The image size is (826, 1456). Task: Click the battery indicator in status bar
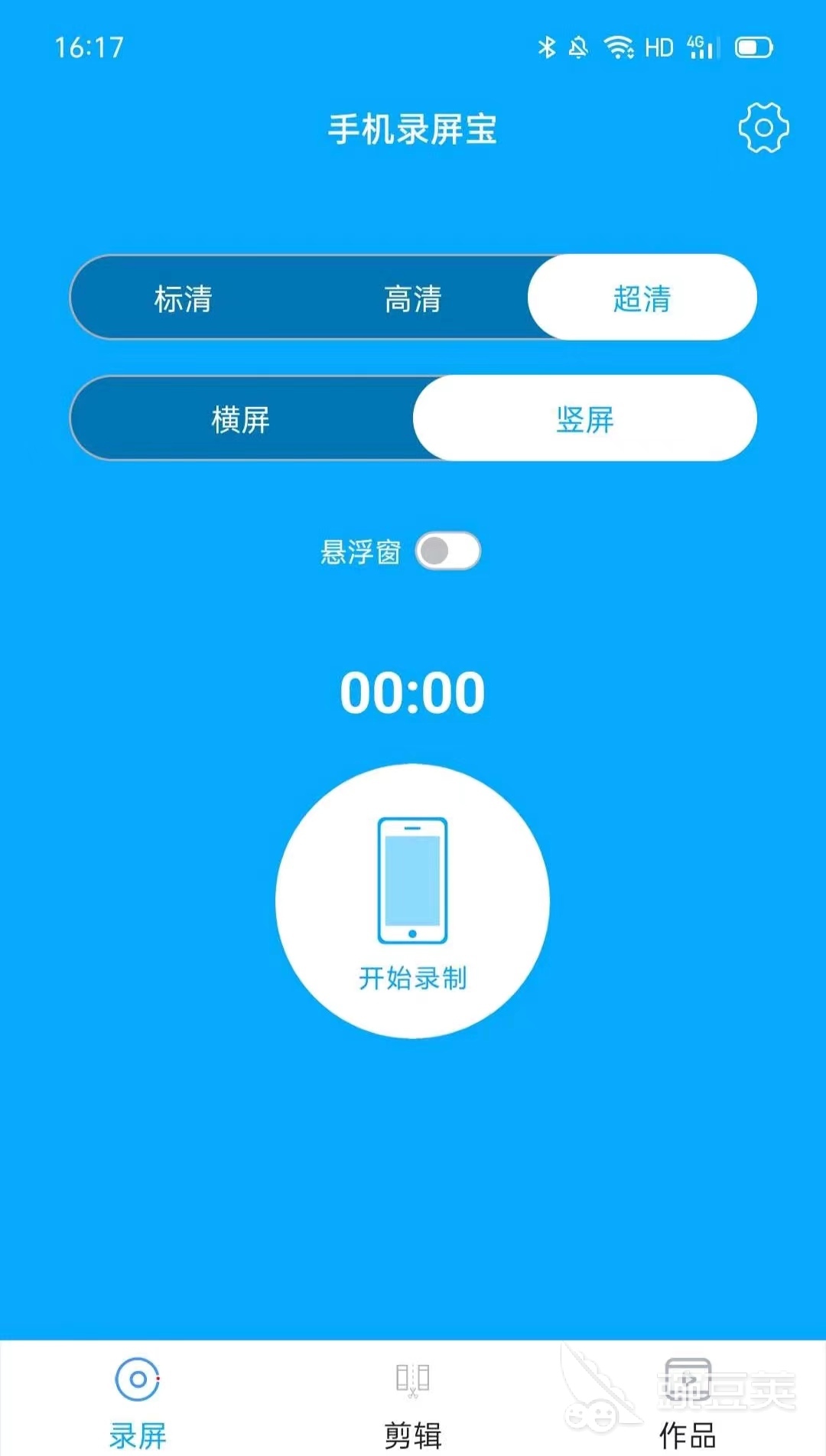click(x=753, y=47)
